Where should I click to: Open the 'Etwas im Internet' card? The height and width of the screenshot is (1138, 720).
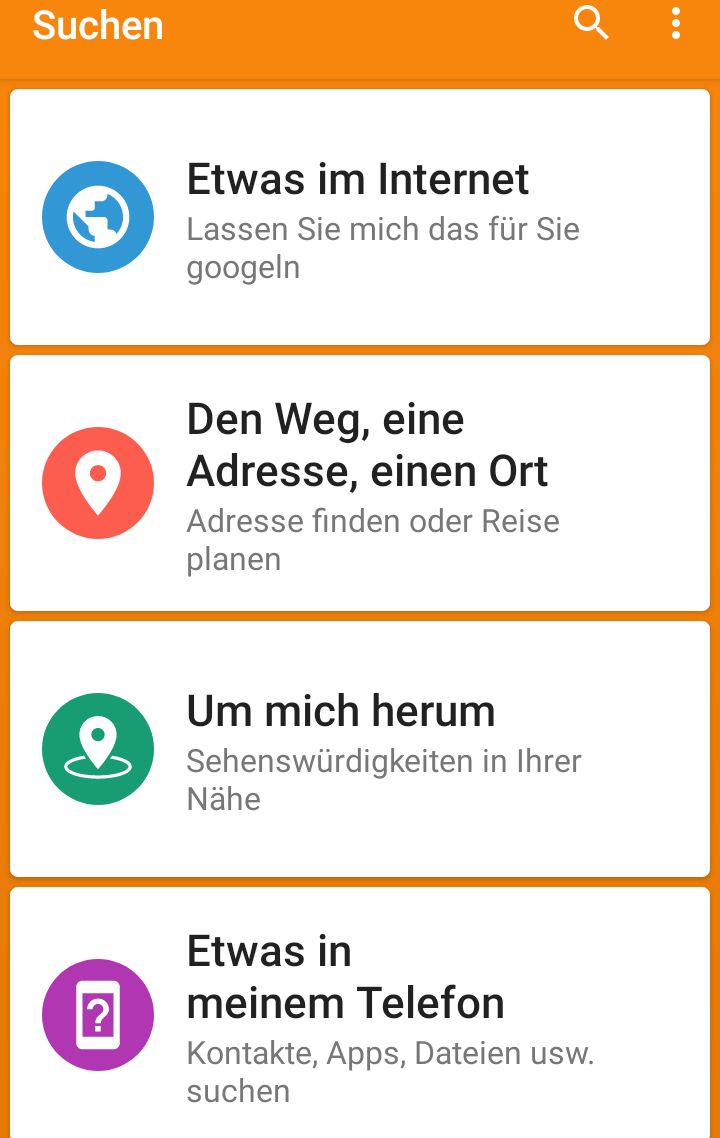pos(360,217)
